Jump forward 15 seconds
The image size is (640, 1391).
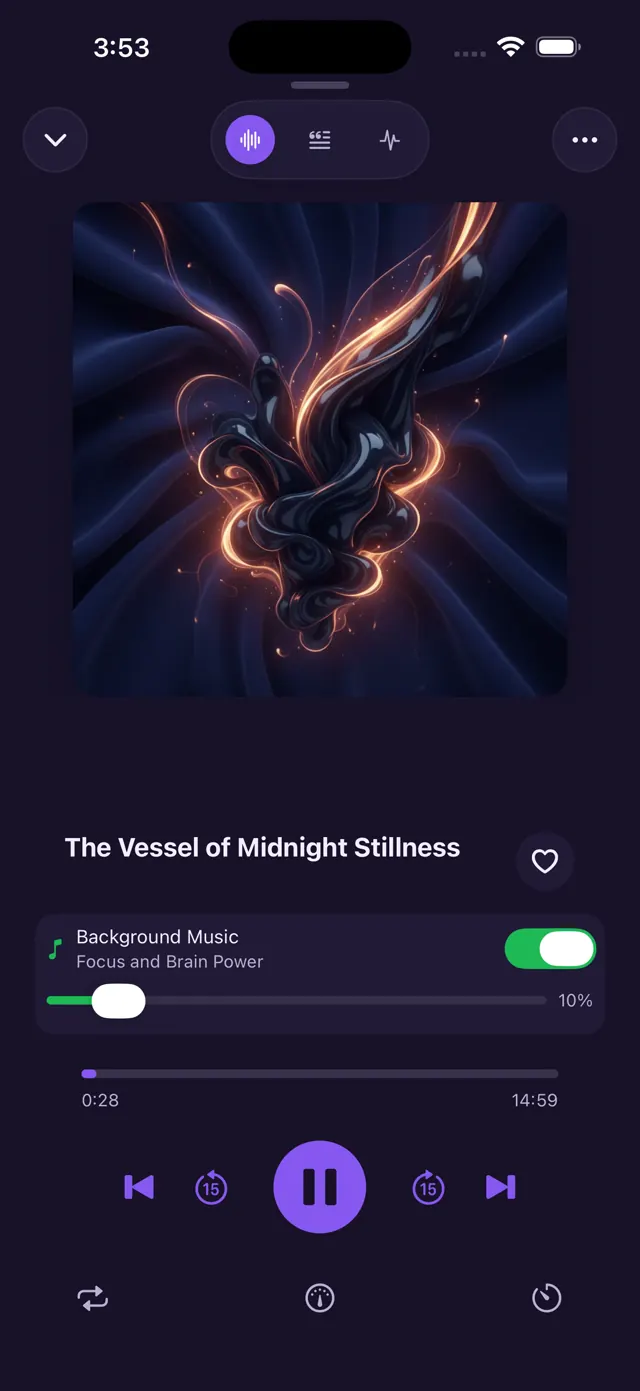point(428,1188)
